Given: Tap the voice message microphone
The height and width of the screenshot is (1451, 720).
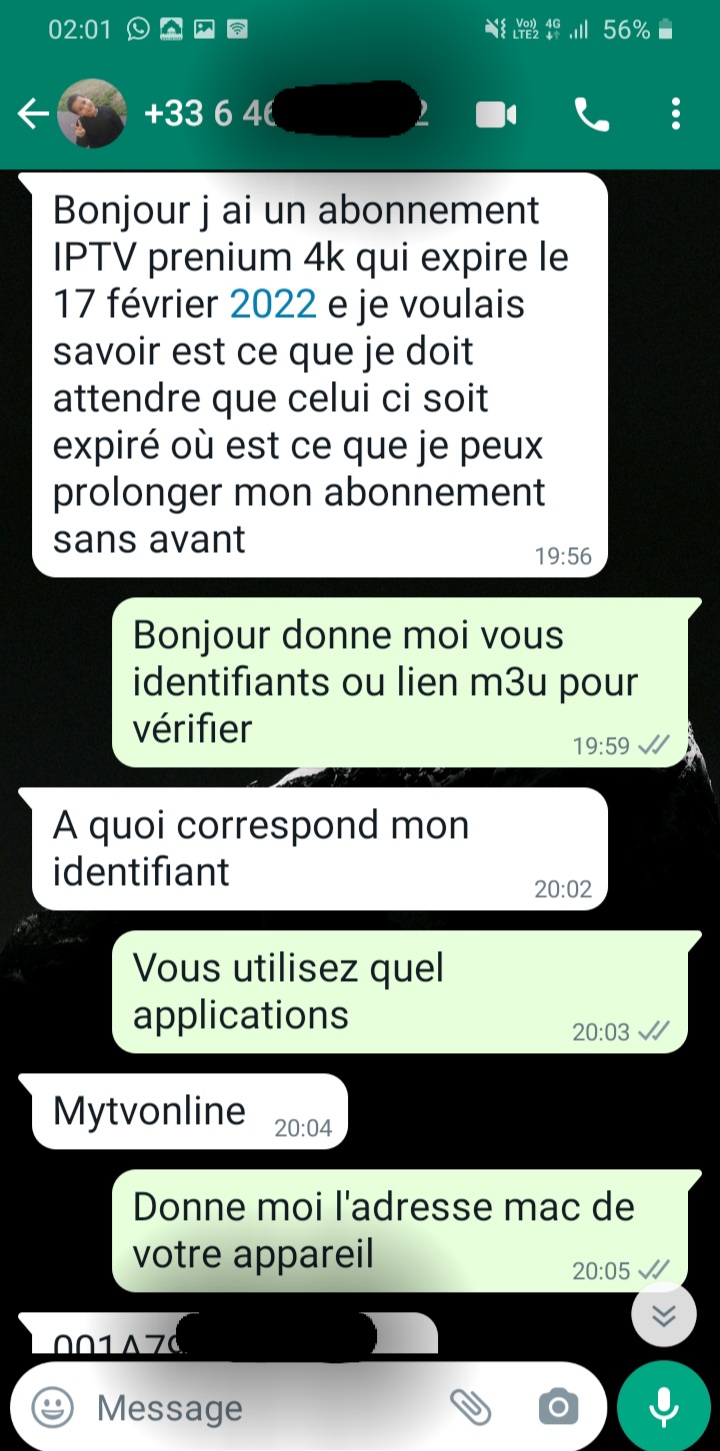Looking at the screenshot, I should click(x=663, y=1408).
